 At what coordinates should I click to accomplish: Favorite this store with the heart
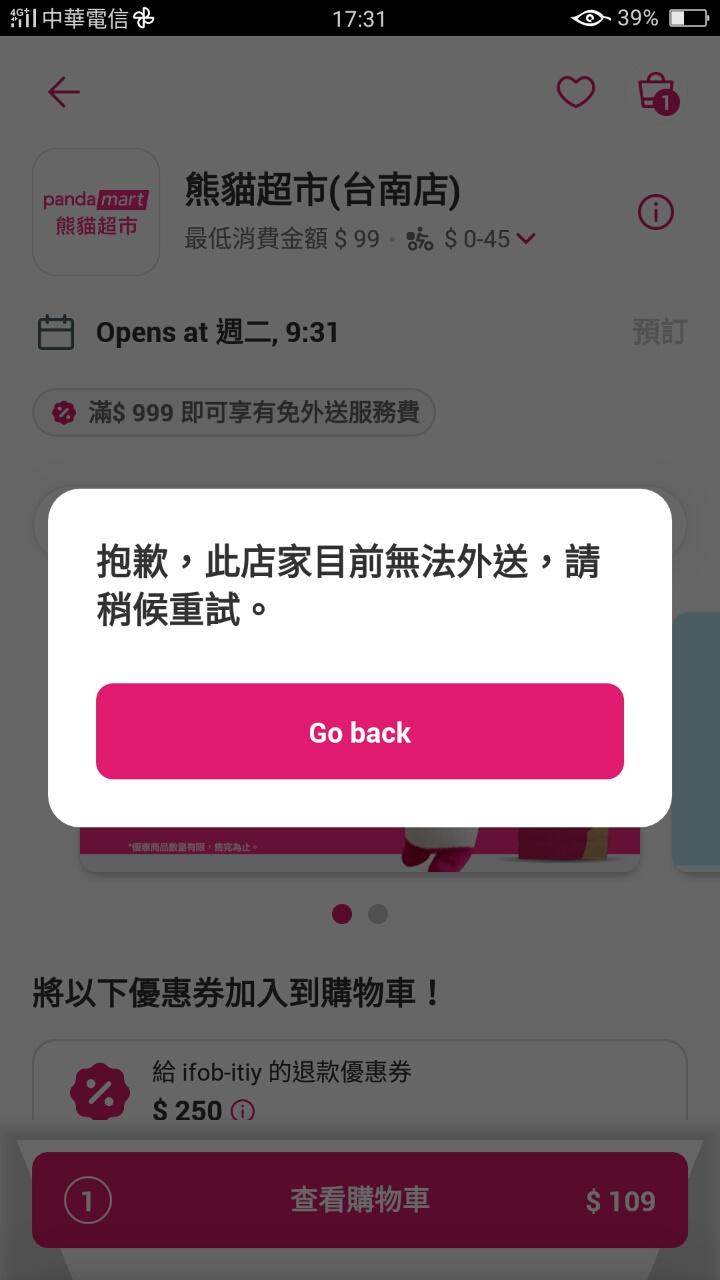(575, 92)
